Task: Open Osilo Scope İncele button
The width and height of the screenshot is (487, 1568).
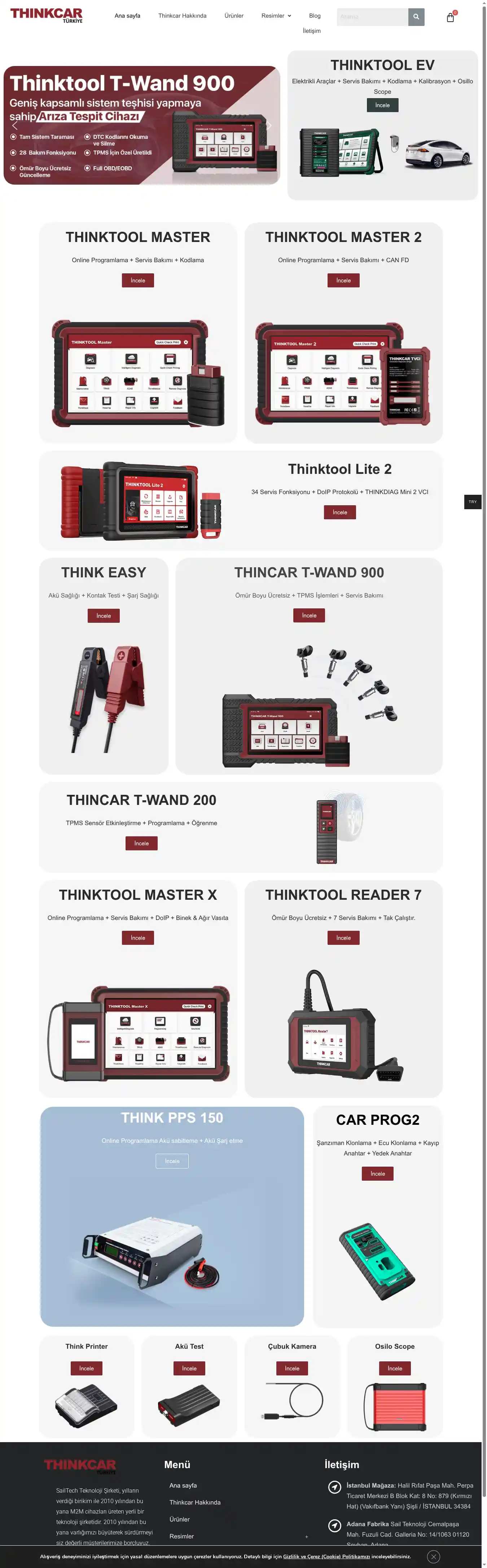Action: [x=395, y=1368]
